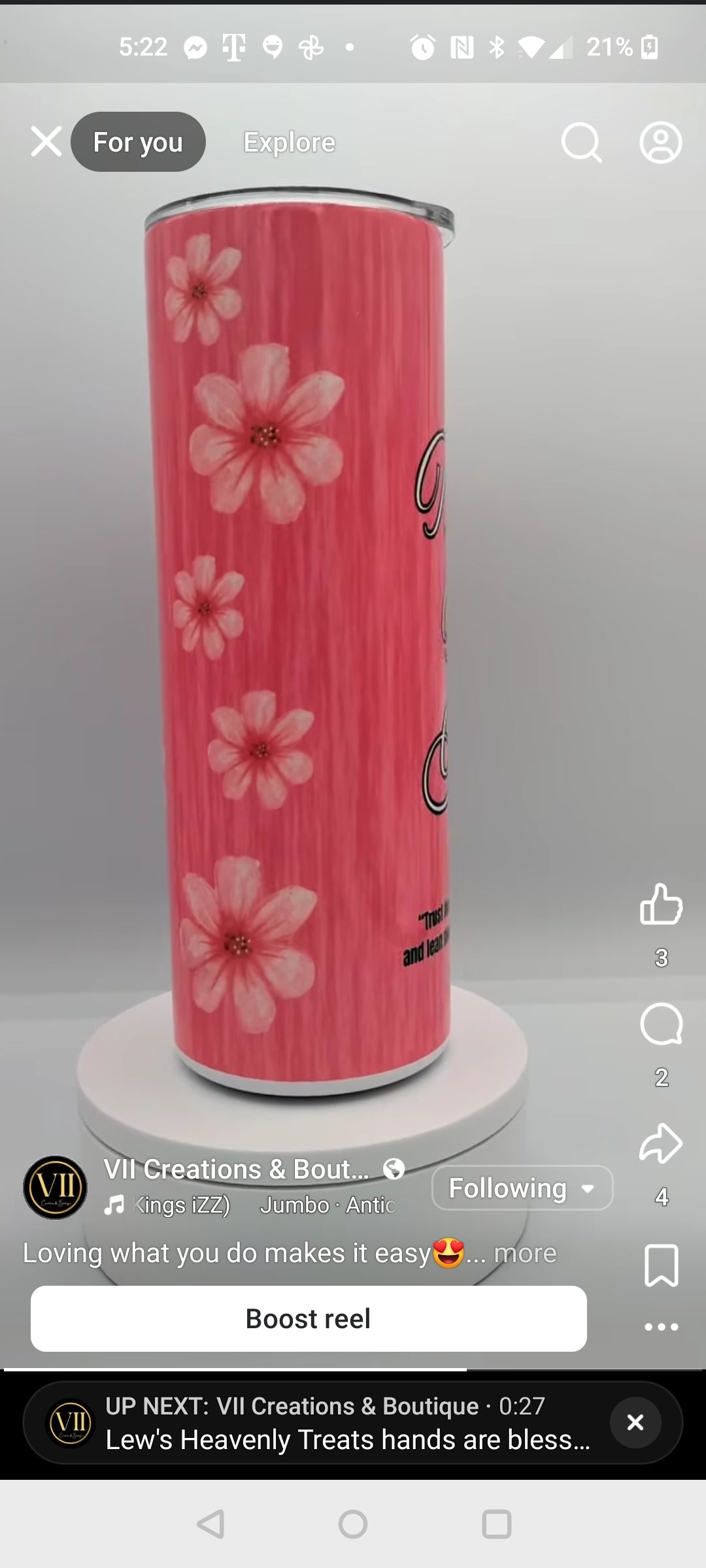This screenshot has width=706, height=1568.
Task: Tap the Following dropdown button
Action: 522,1188
